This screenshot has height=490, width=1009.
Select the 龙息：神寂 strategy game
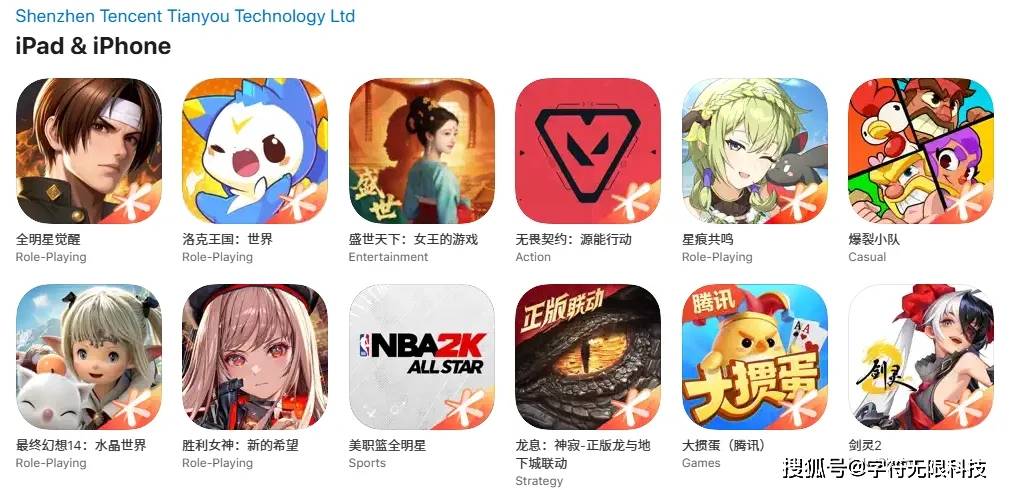tap(587, 357)
